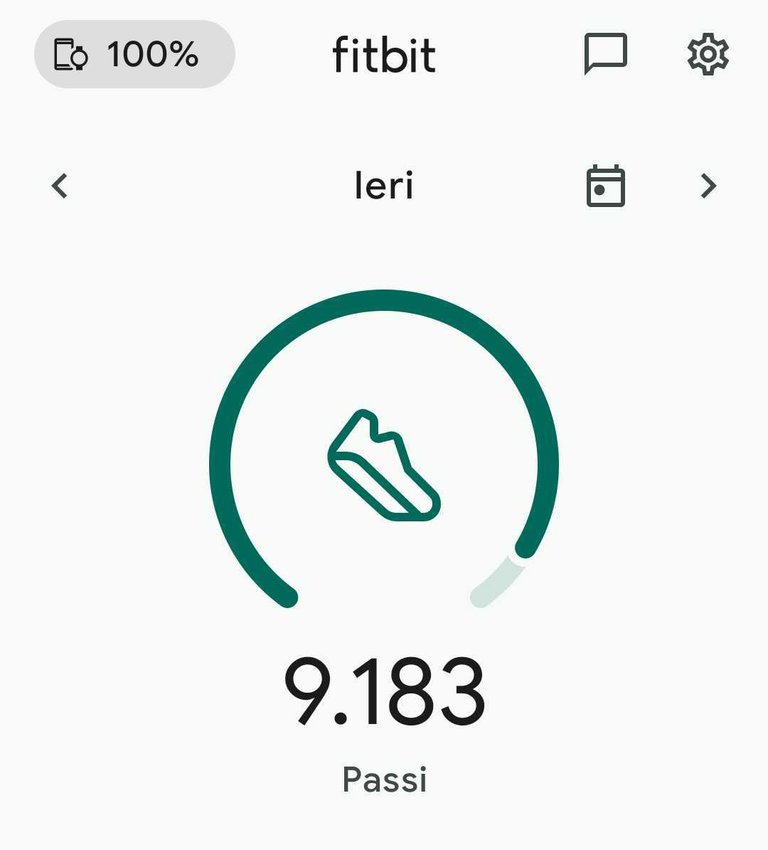This screenshot has width=768, height=850.
Task: Open the device battery chip showing 100%
Action: click(134, 54)
